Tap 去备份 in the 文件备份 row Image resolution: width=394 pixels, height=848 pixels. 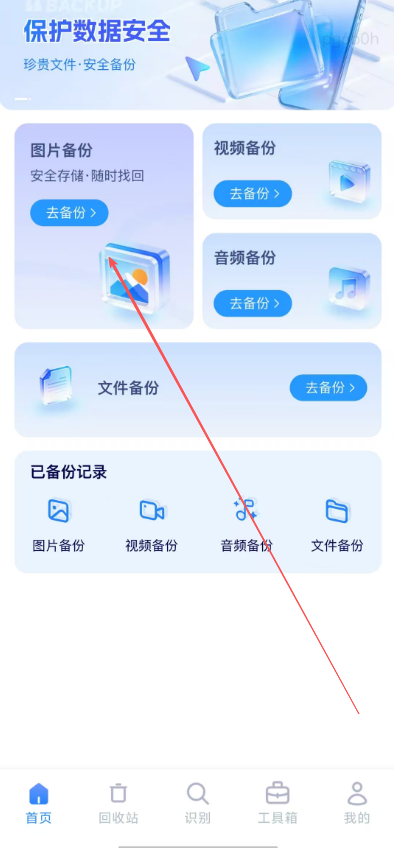tap(328, 388)
